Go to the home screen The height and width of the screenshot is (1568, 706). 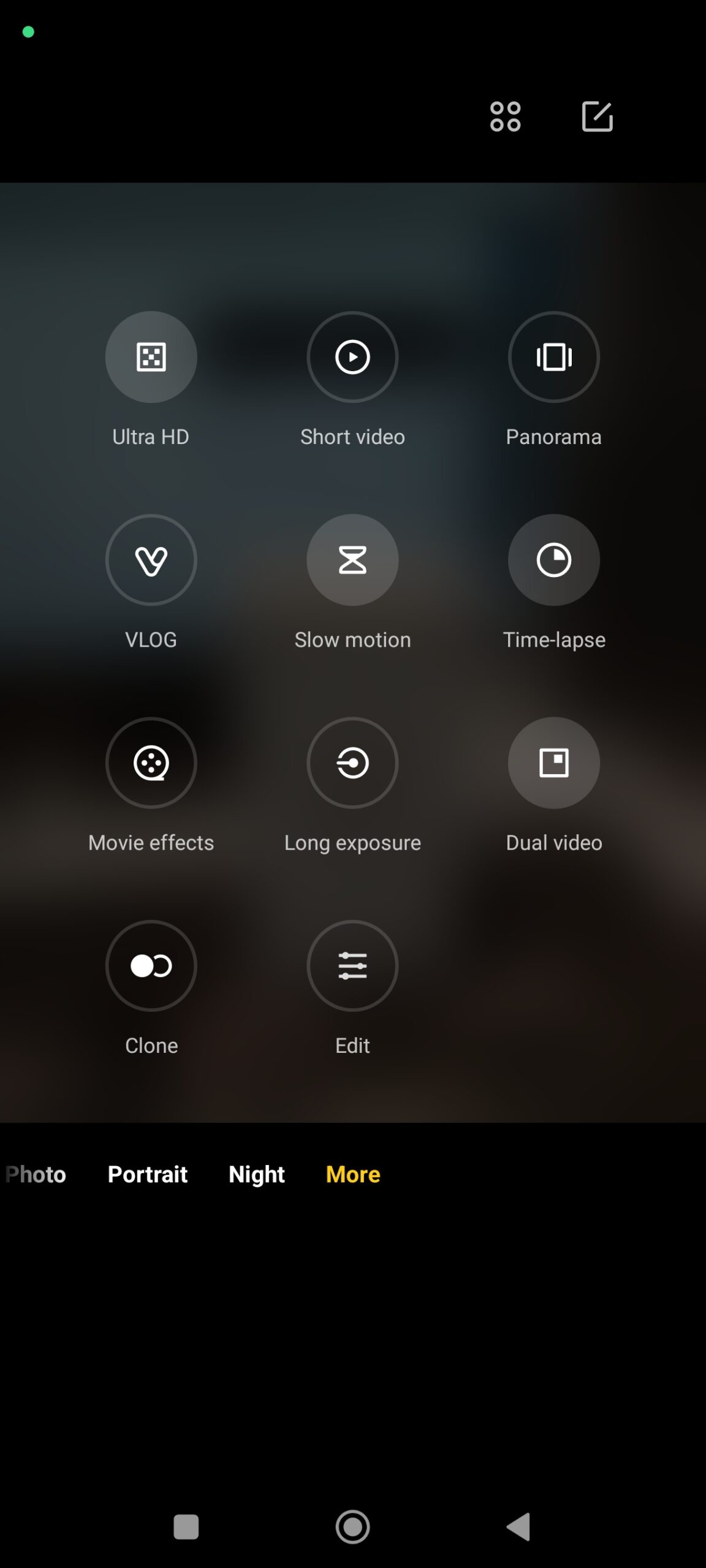352,1526
